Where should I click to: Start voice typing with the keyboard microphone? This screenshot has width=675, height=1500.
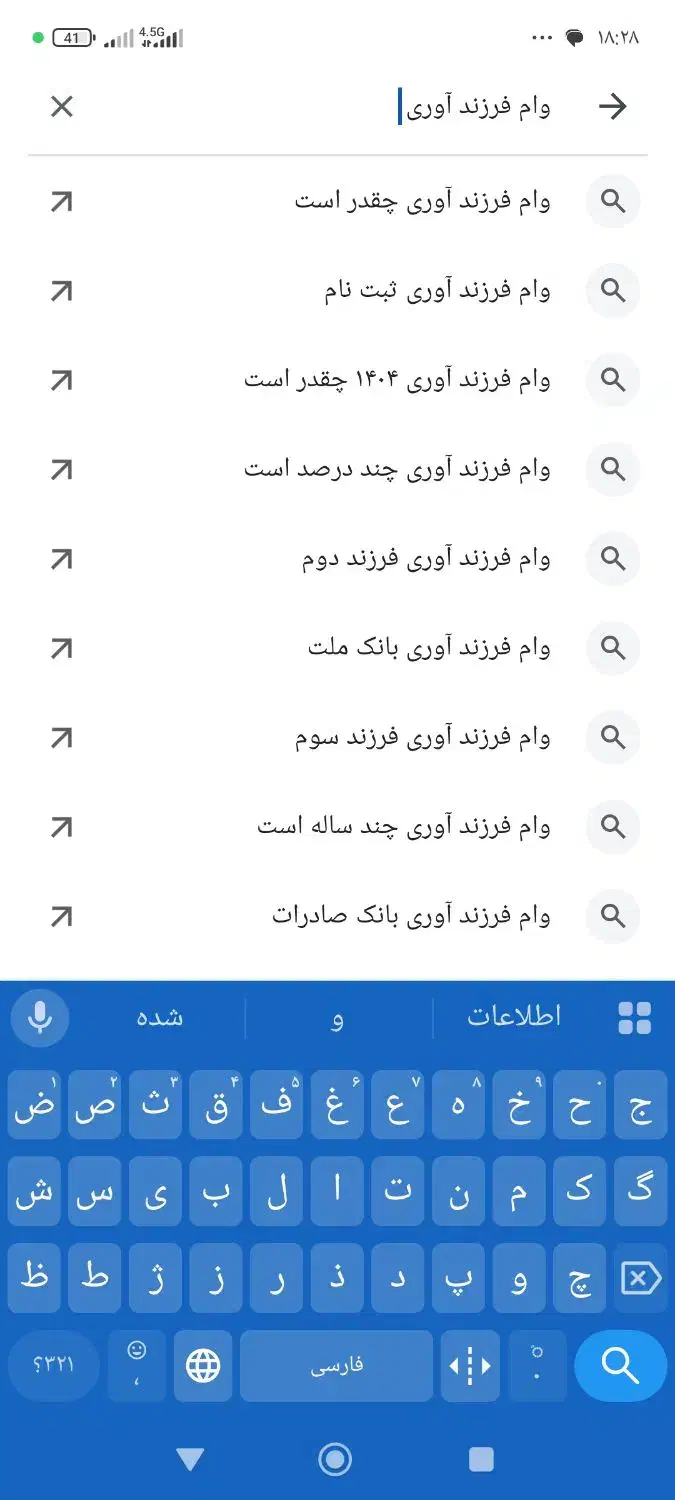(40, 1017)
